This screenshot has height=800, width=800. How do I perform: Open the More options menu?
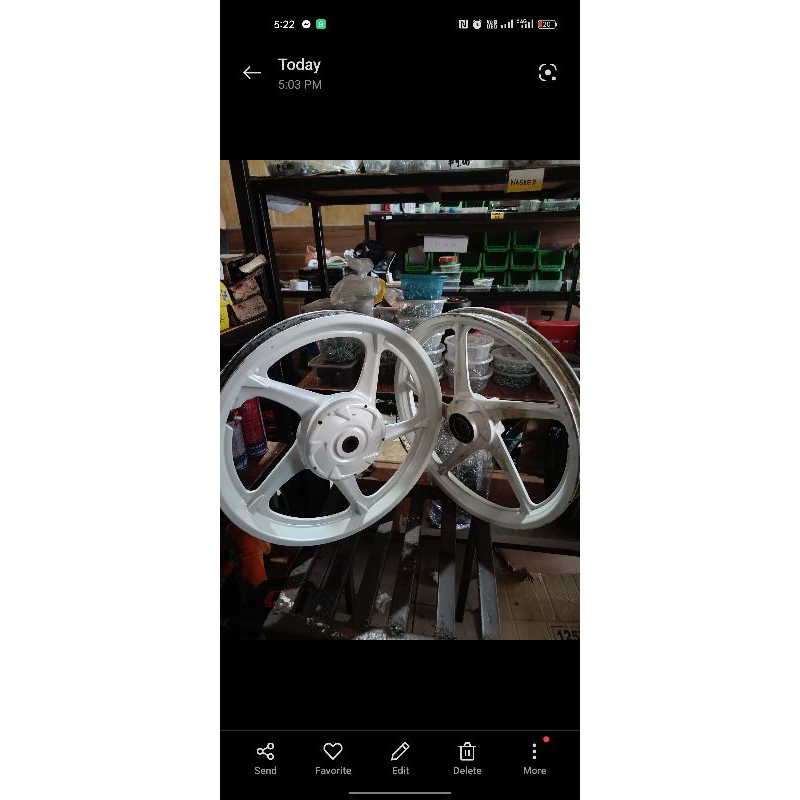[534, 759]
